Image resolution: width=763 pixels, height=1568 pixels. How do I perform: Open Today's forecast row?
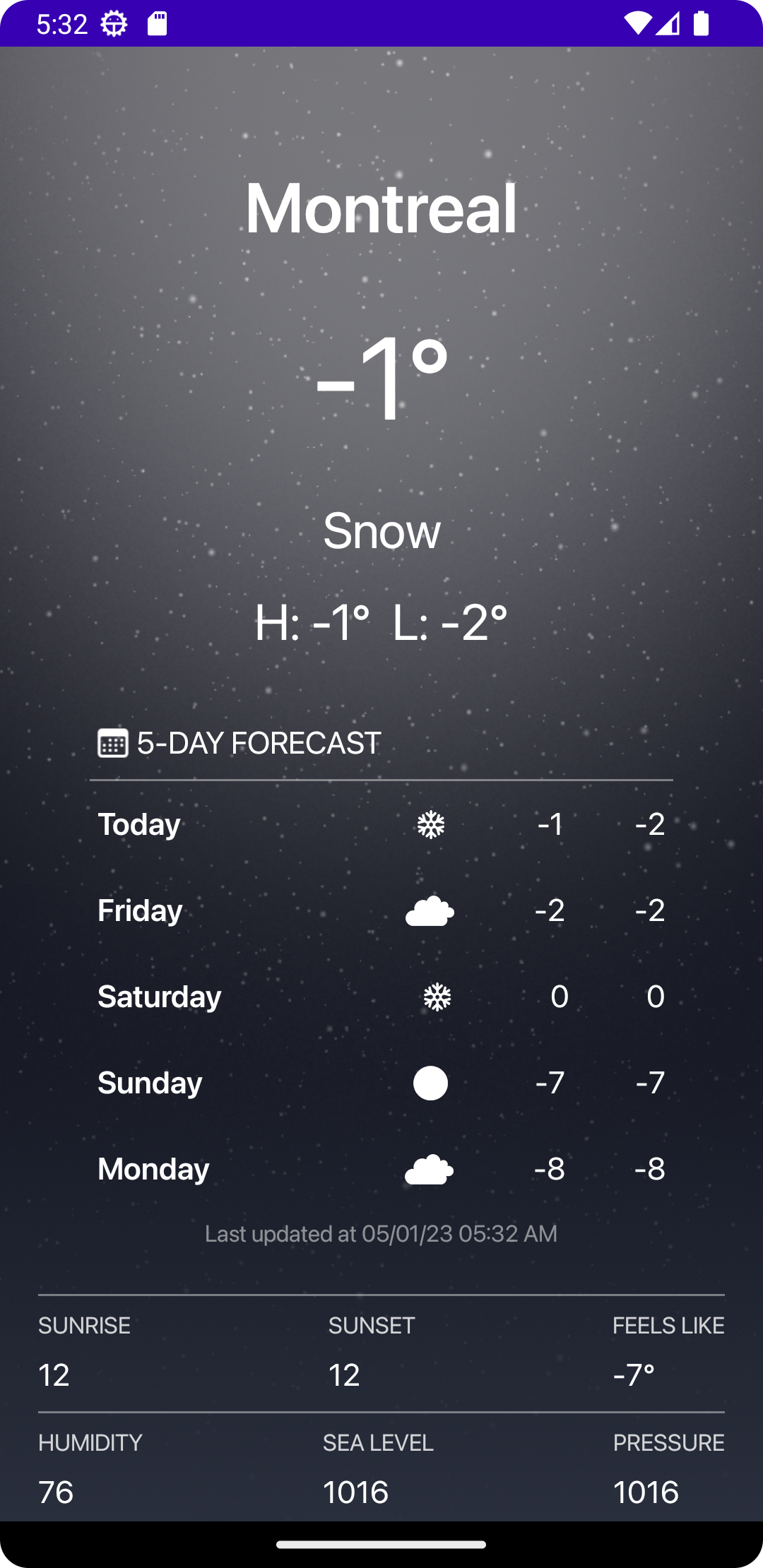tap(381, 824)
